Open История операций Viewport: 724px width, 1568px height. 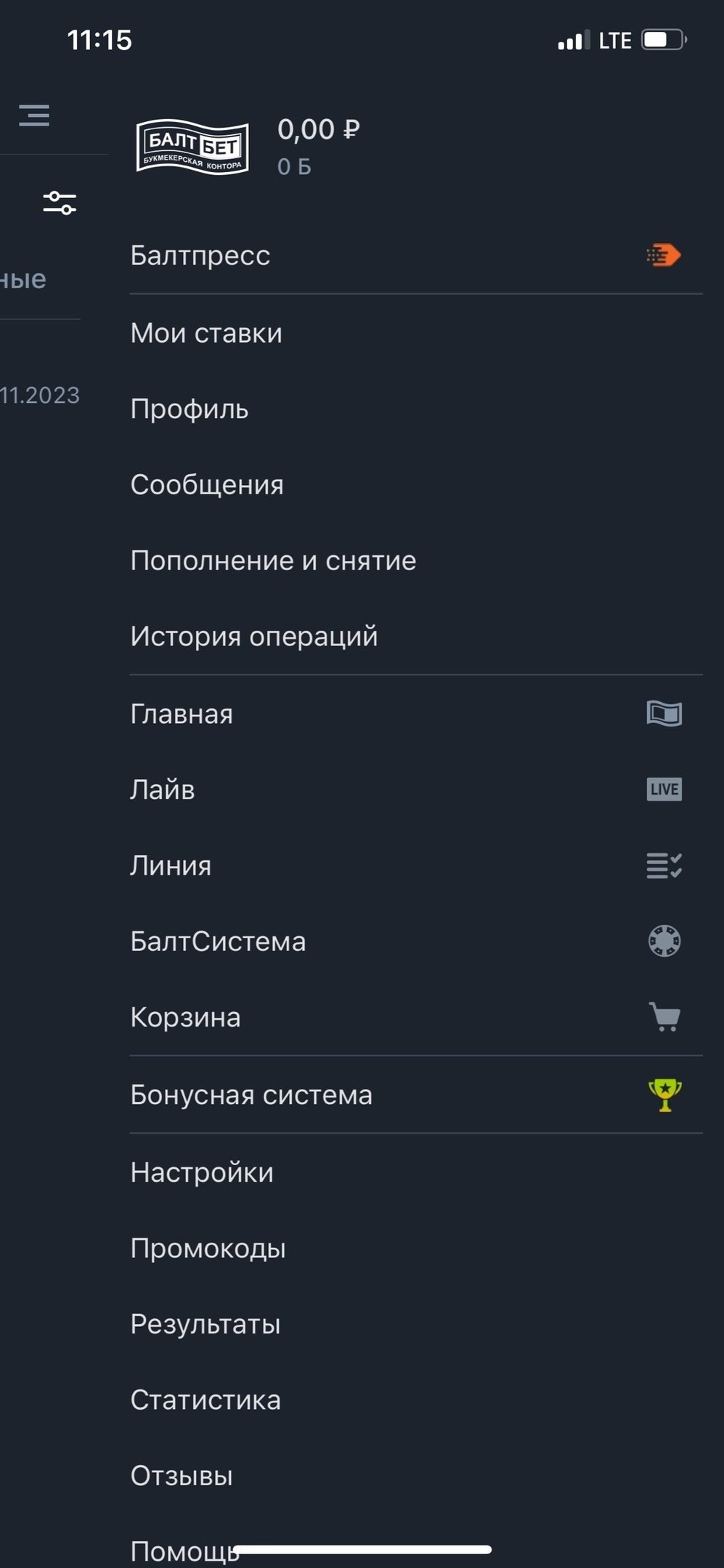pos(254,637)
